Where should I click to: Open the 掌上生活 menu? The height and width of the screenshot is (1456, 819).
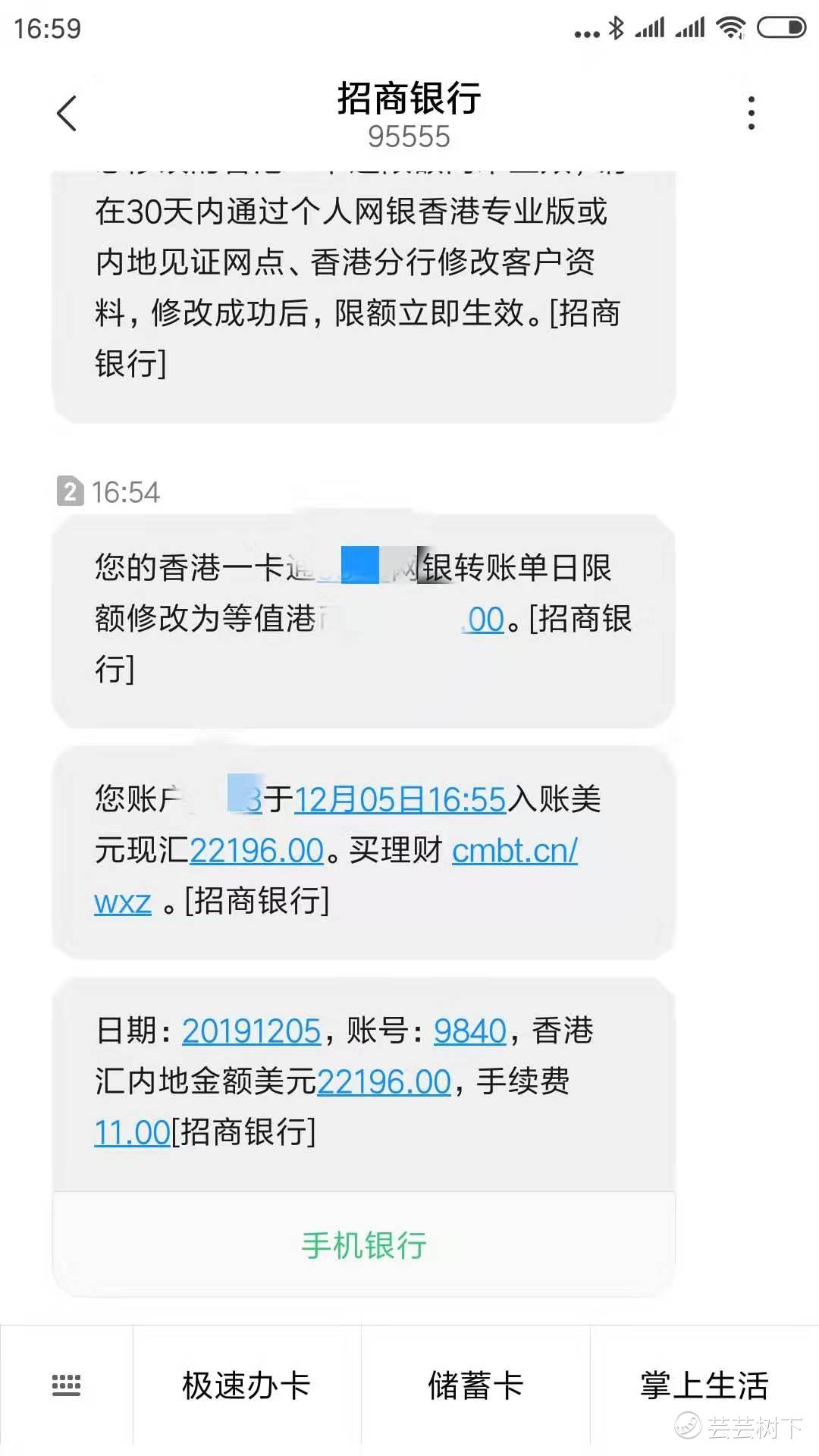[704, 1385]
